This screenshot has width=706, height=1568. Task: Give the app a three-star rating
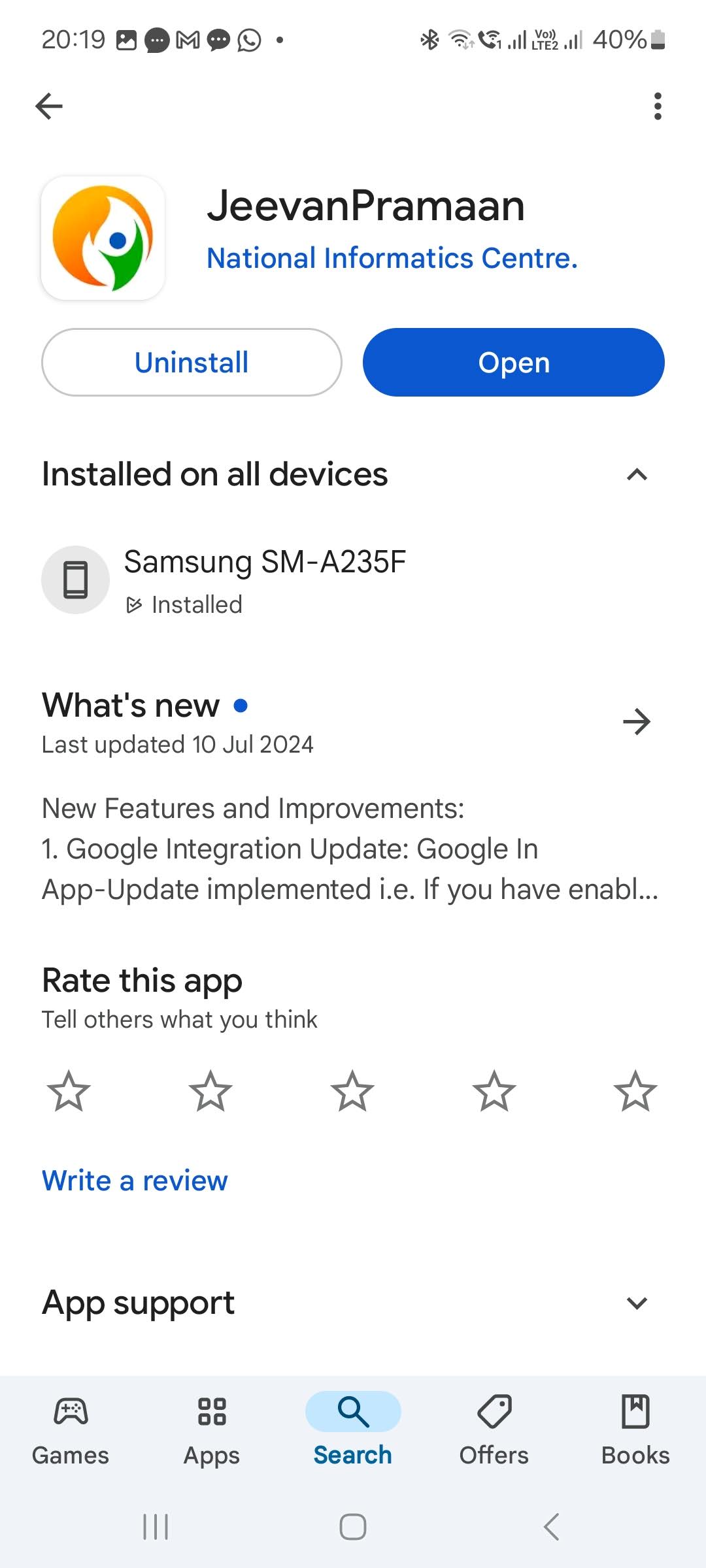coord(352,1091)
